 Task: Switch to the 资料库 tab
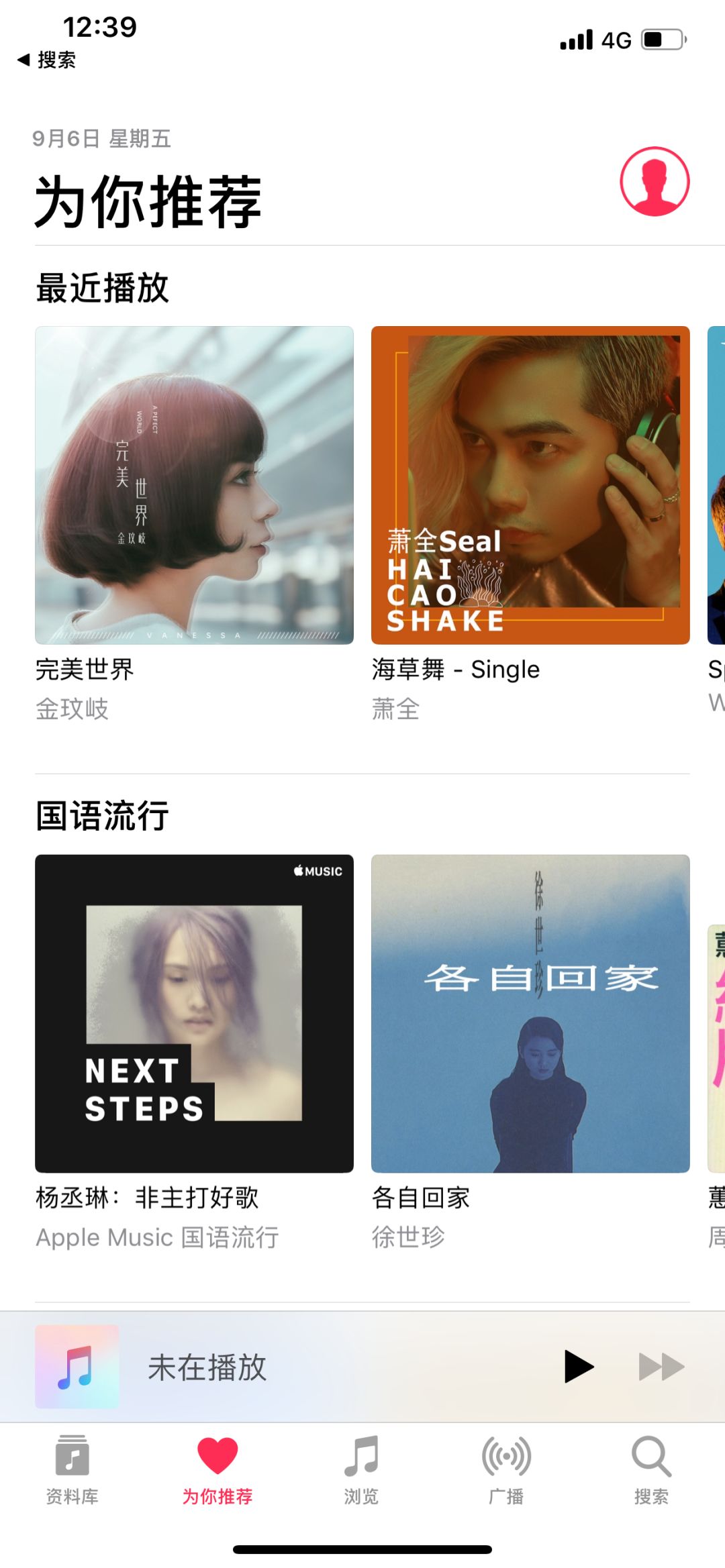72,1468
